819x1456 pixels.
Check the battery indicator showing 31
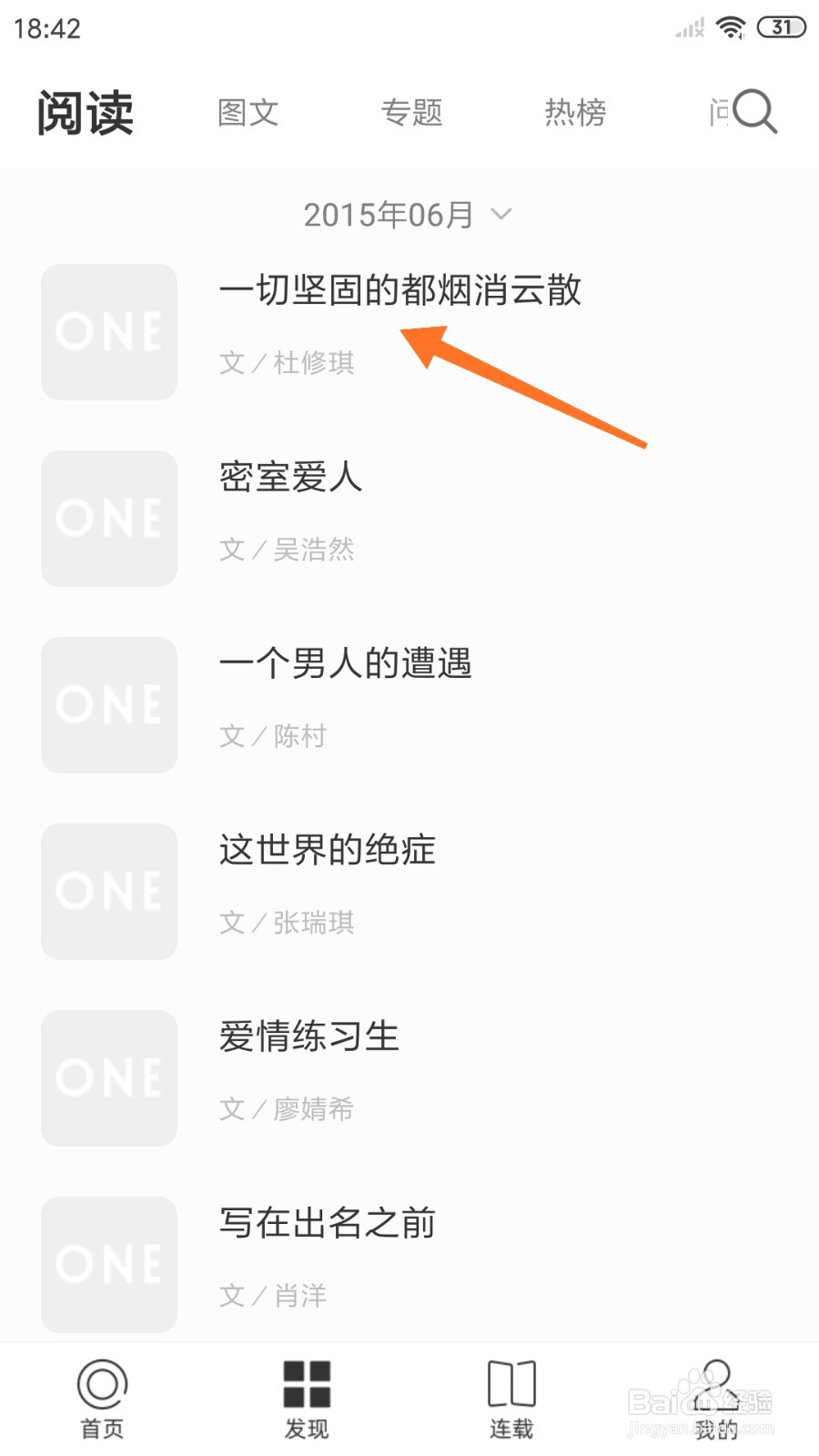781,27
